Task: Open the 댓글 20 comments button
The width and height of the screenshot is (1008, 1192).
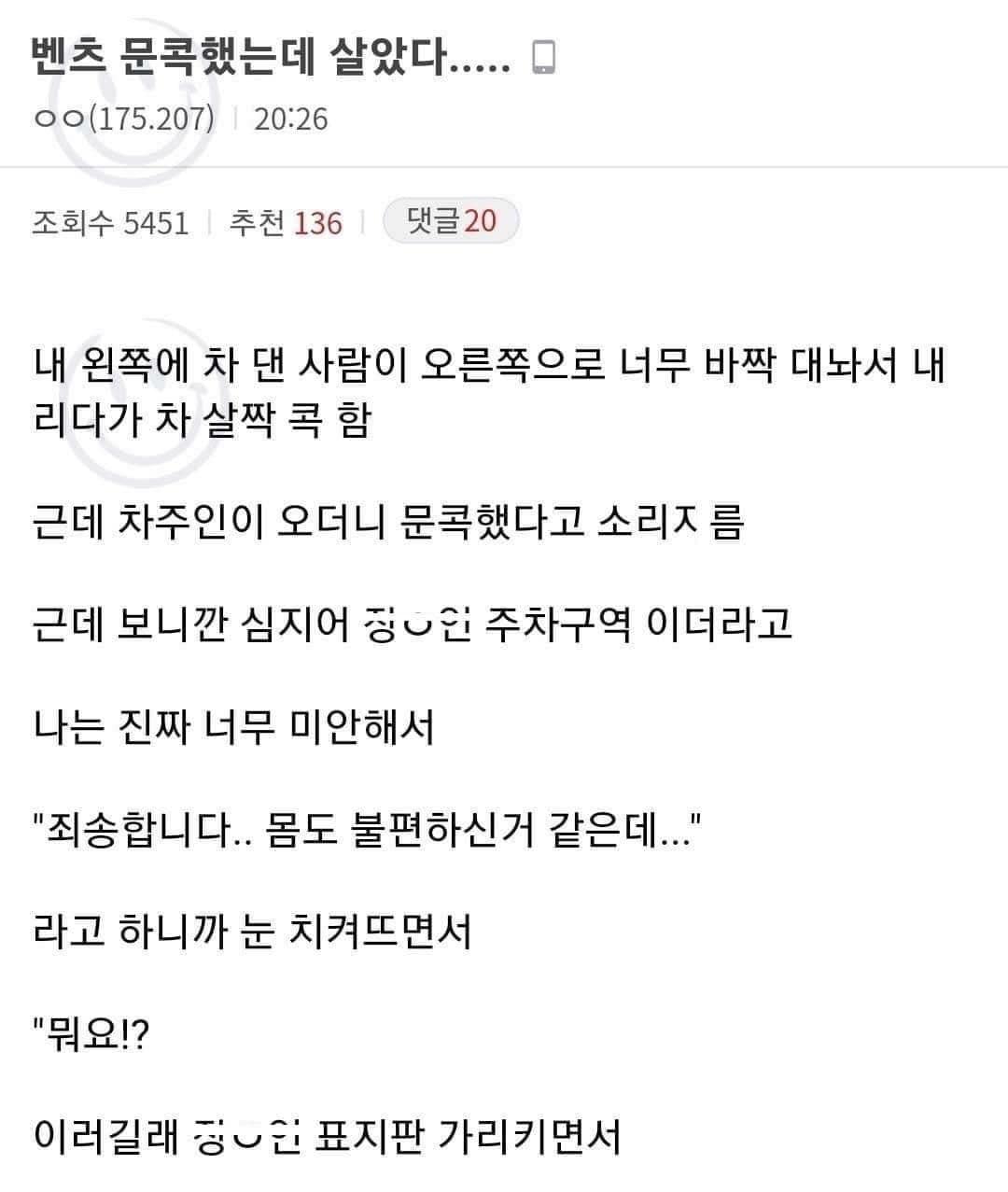Action: (x=451, y=222)
